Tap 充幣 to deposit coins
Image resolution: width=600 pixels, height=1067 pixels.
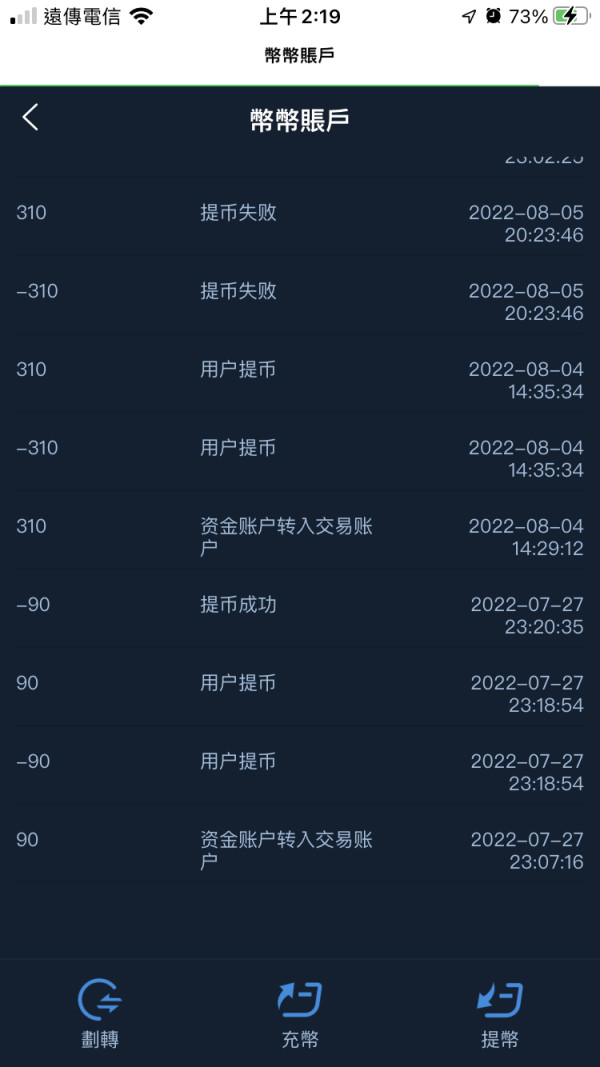[x=299, y=1013]
